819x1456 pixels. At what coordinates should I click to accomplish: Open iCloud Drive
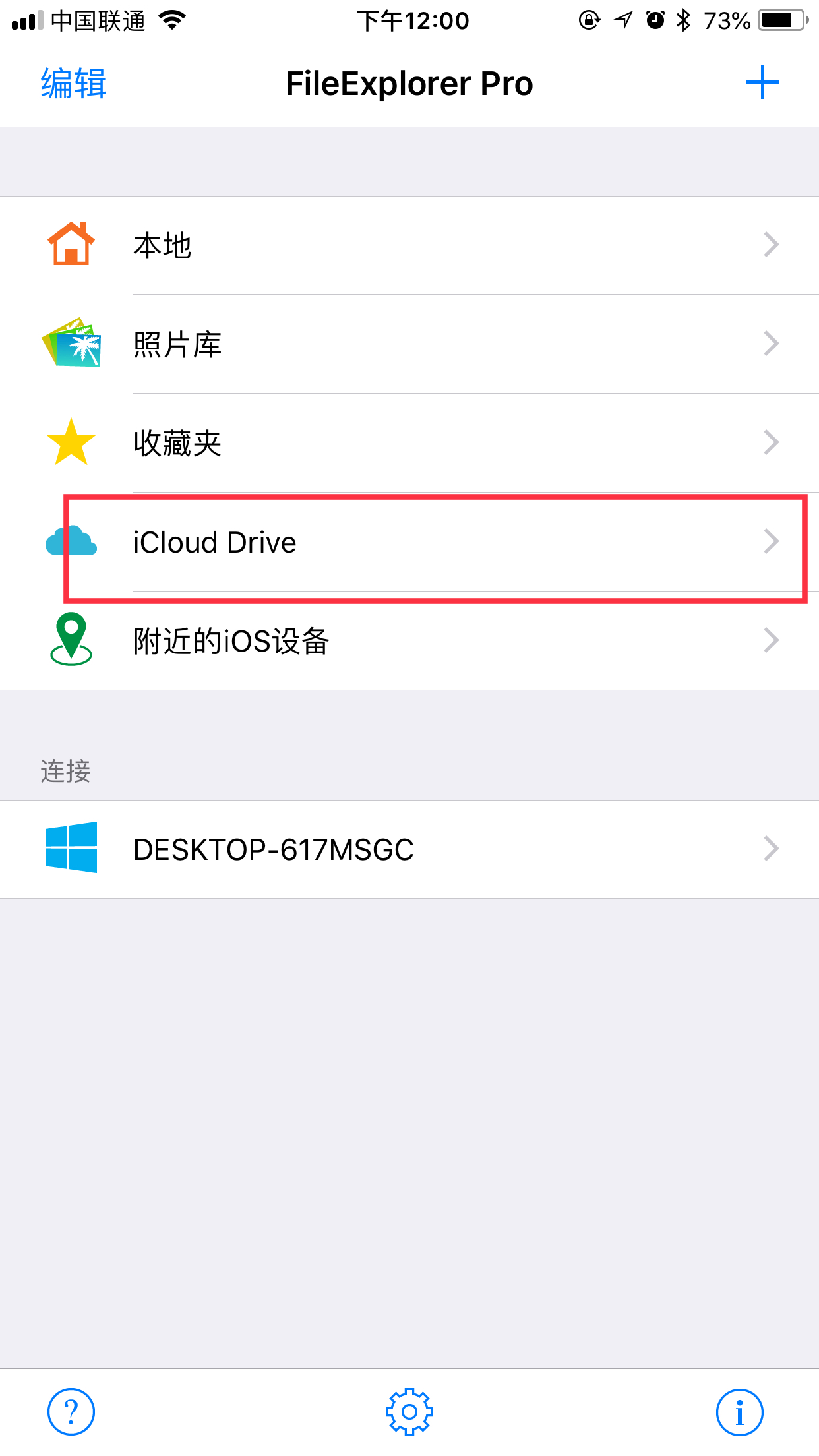tap(409, 542)
